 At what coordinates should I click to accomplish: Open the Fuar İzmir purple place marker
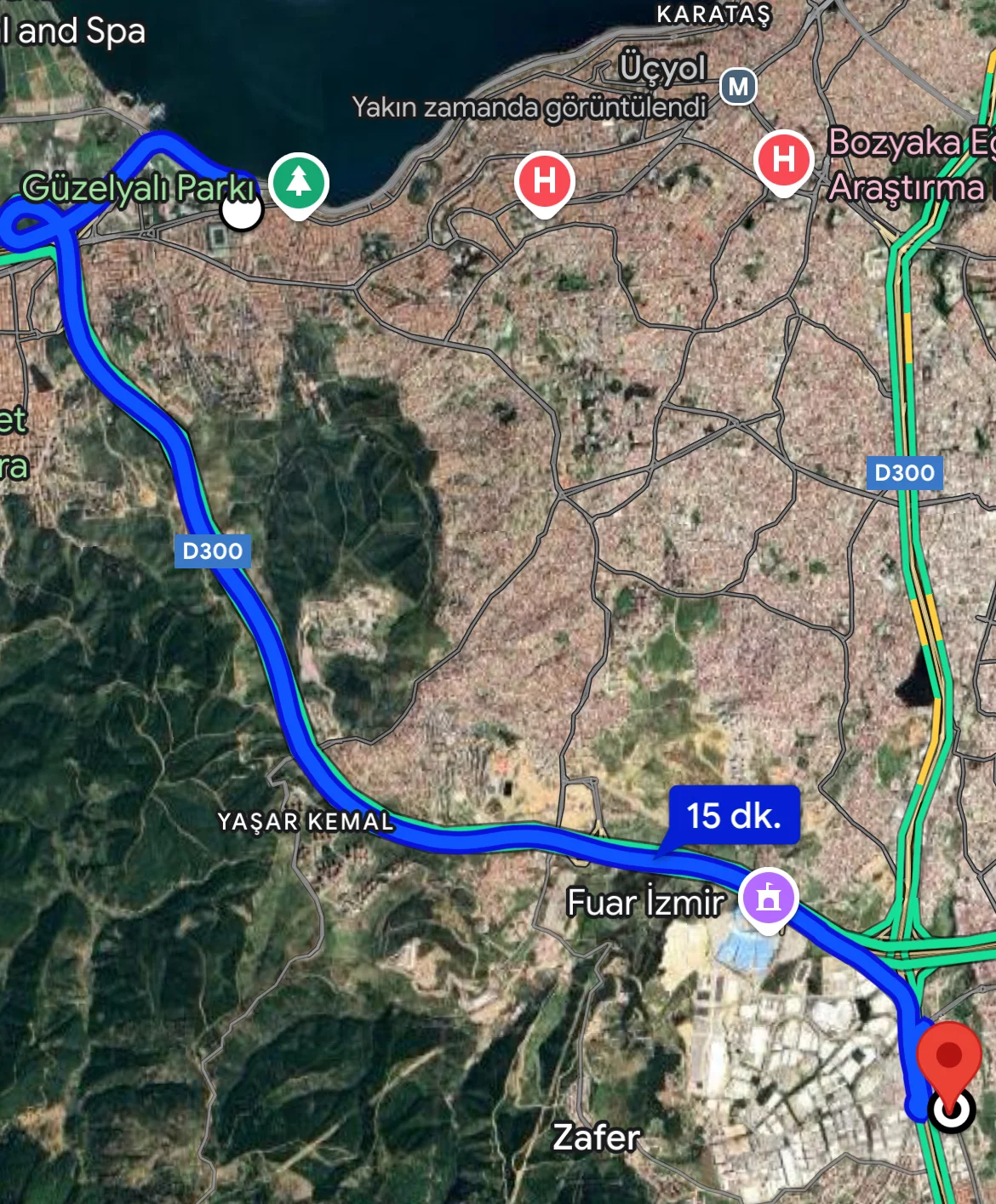pyautogui.click(x=769, y=897)
